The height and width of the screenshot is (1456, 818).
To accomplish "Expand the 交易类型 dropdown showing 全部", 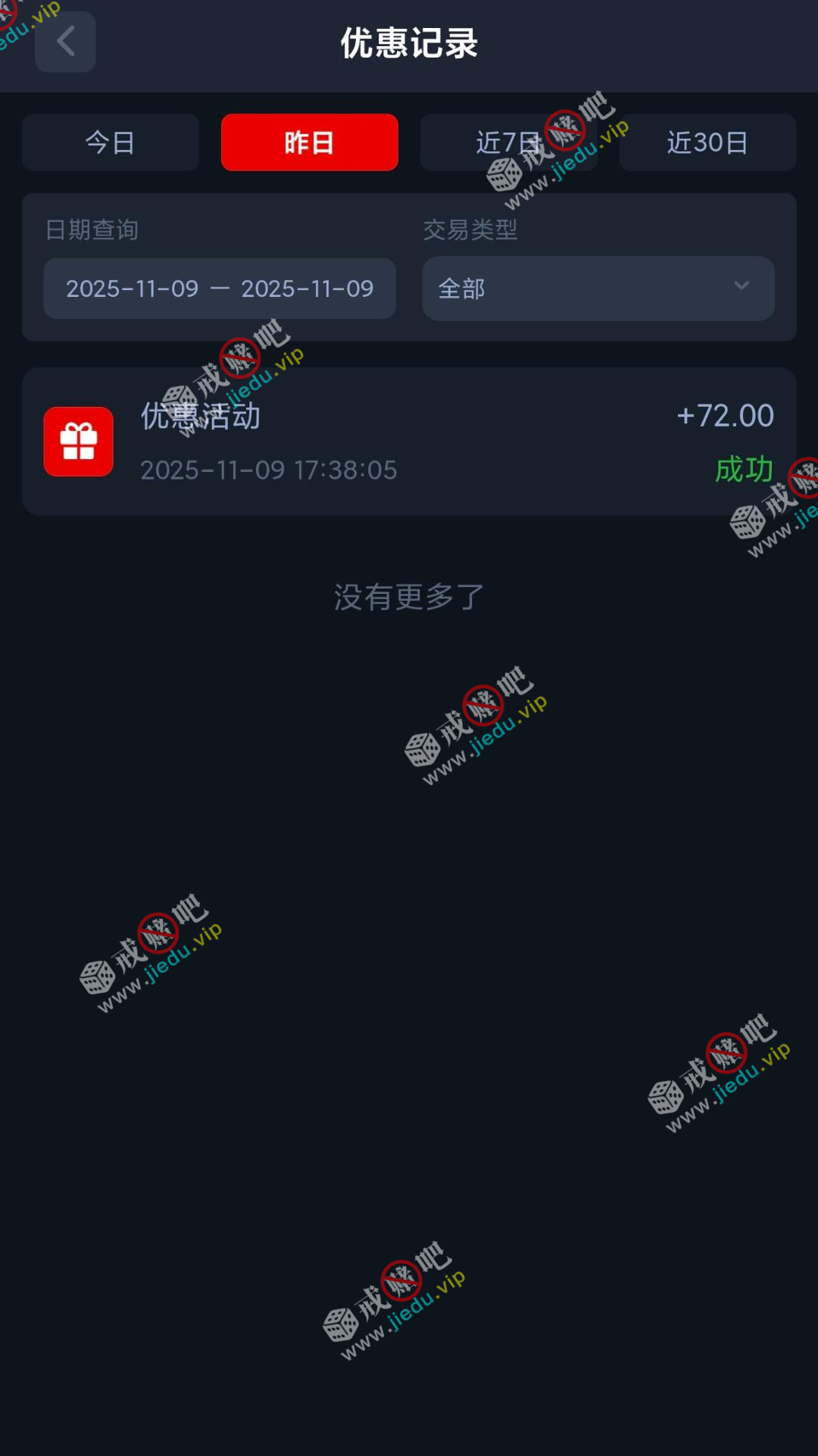I will point(598,289).
